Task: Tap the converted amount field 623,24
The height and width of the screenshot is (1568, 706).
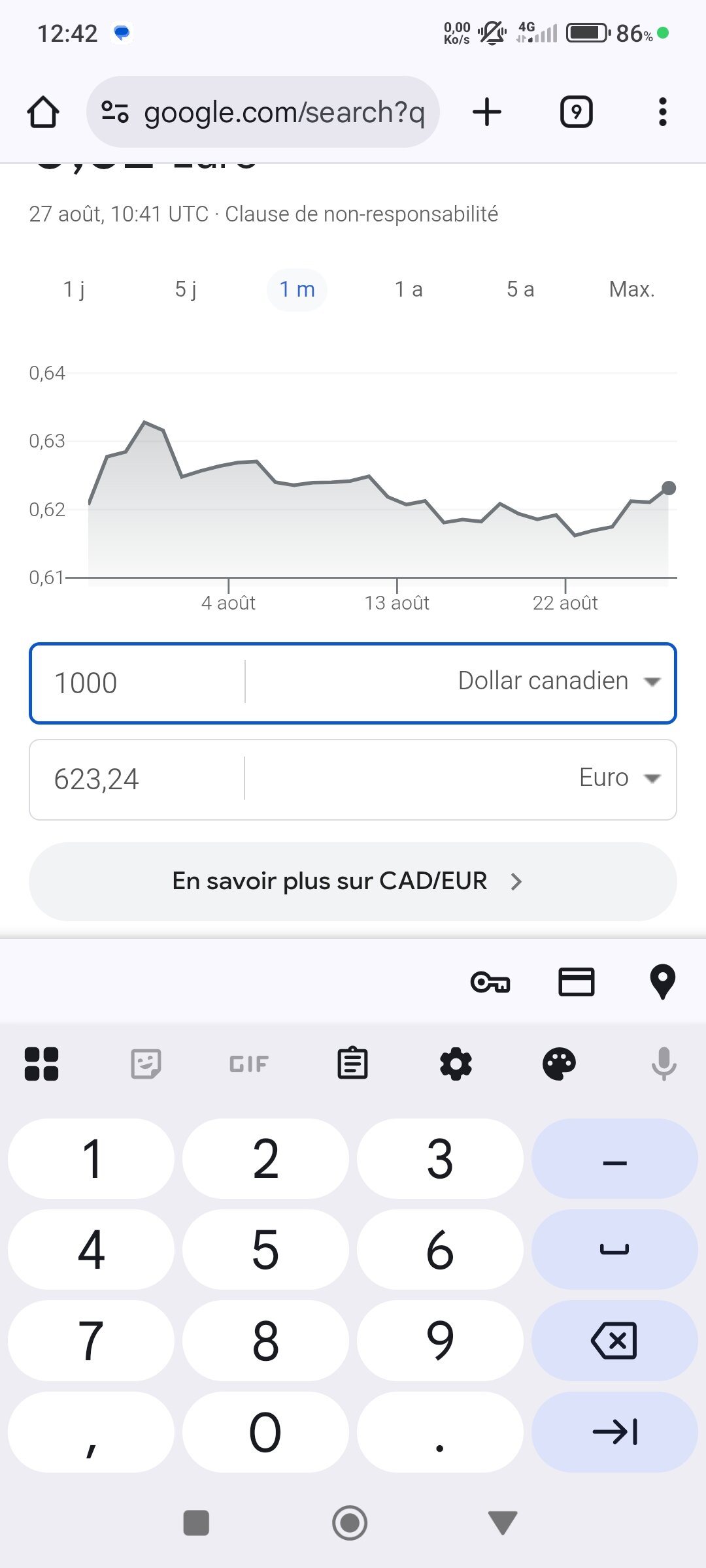Action: (x=137, y=779)
